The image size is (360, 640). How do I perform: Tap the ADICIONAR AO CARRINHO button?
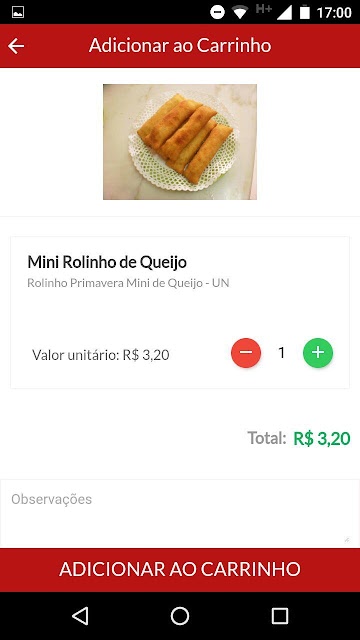click(180, 569)
